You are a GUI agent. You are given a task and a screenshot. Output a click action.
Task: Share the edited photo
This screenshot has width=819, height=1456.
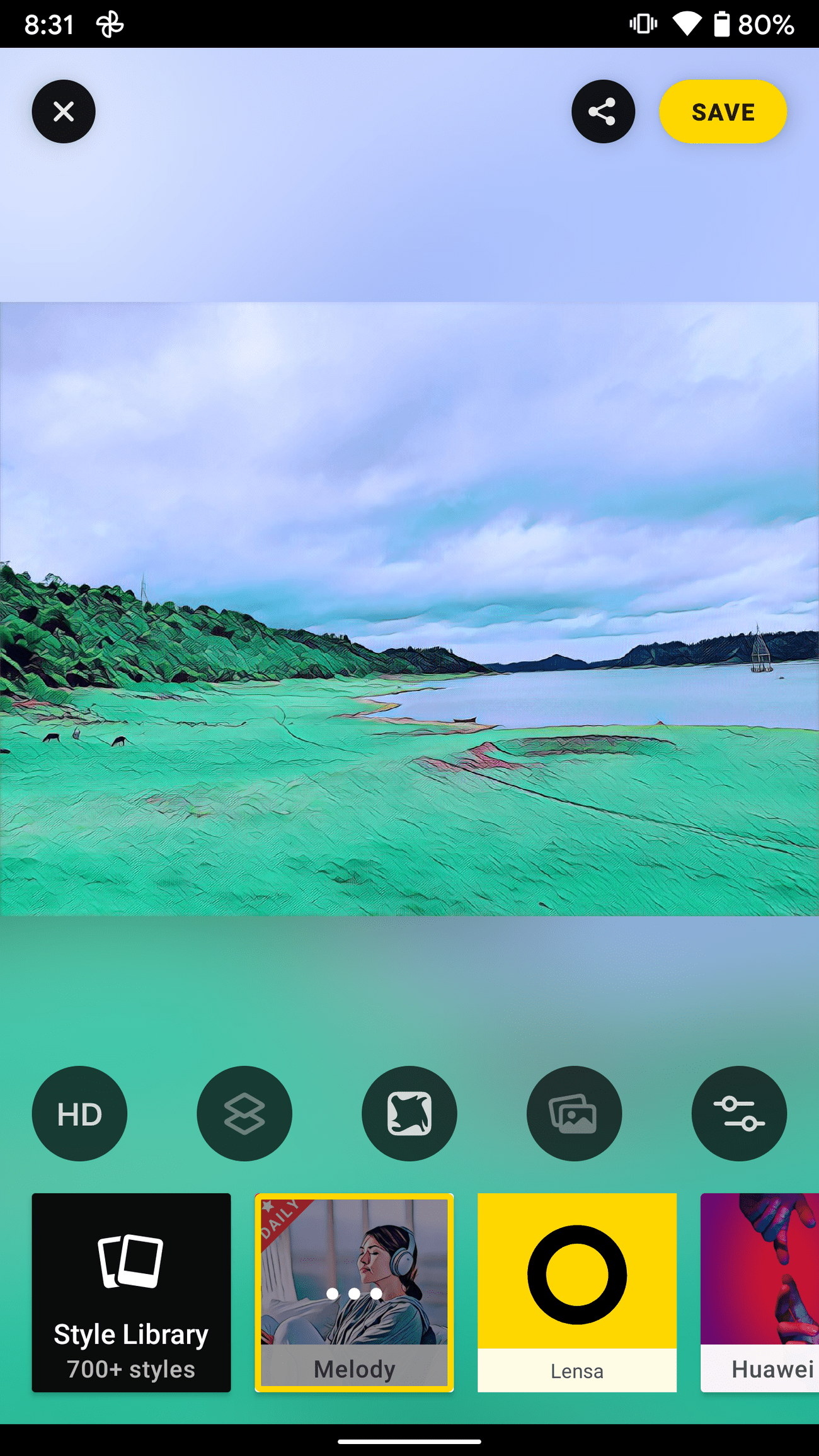603,112
